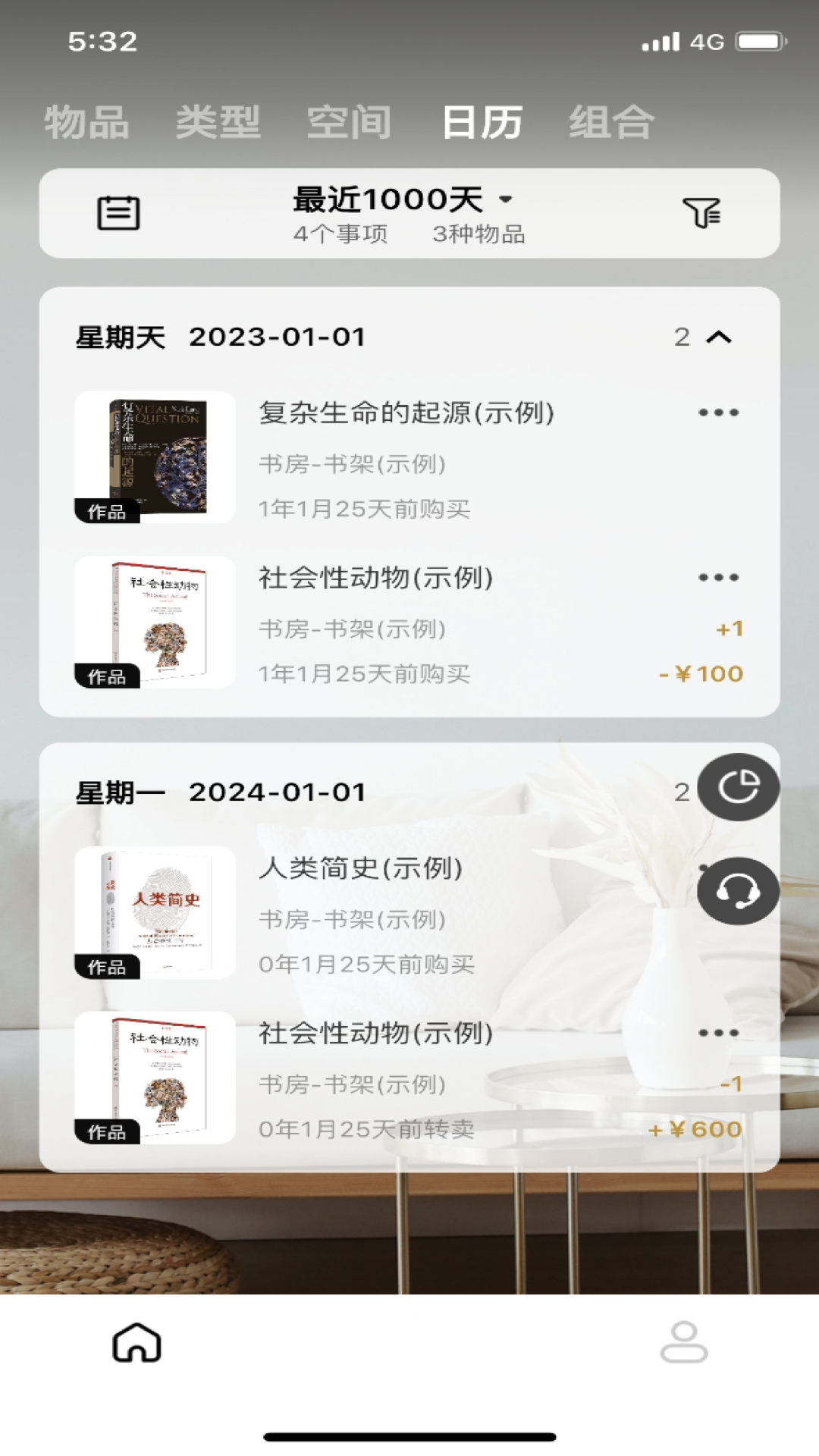Switch to the 类型 tab
The width and height of the screenshot is (819, 1456).
[x=218, y=123]
